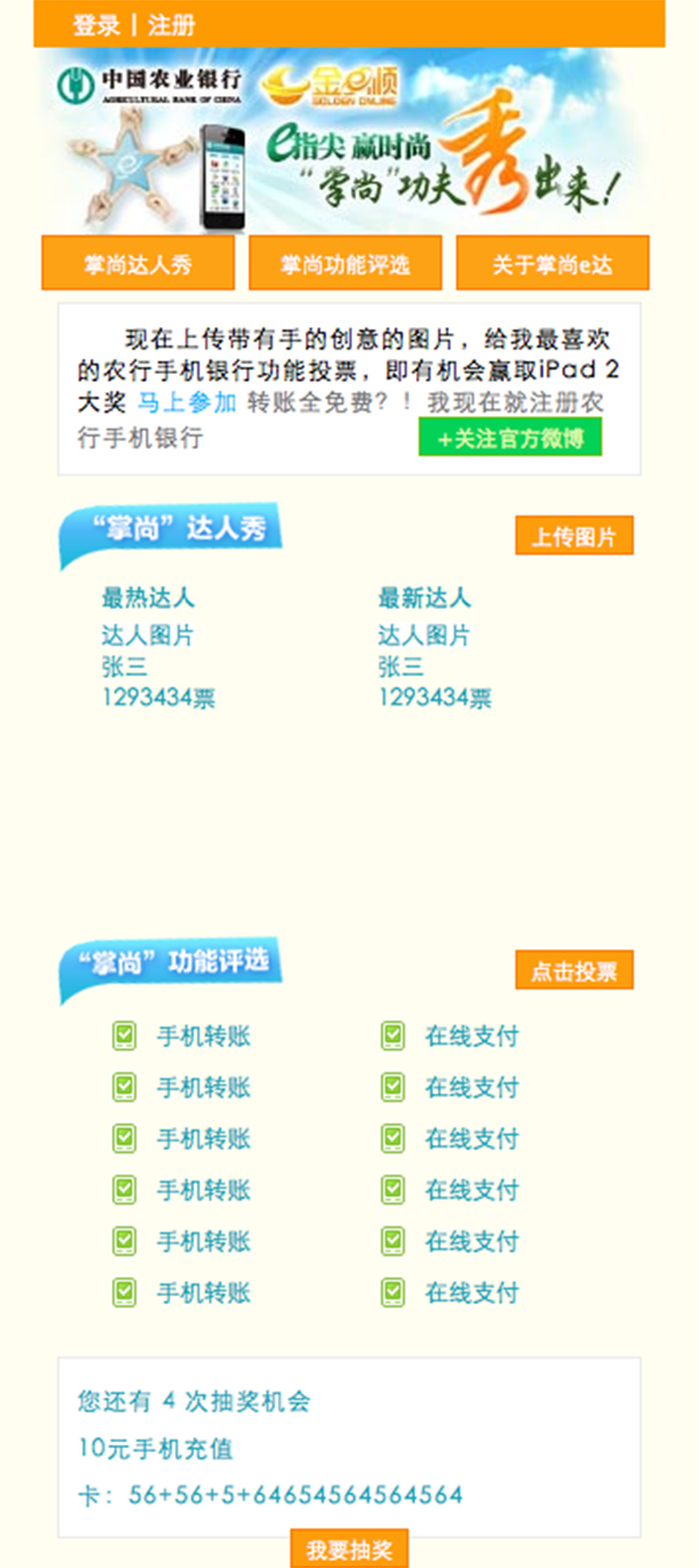Open the 关于掌尚e达 tab

point(552,263)
